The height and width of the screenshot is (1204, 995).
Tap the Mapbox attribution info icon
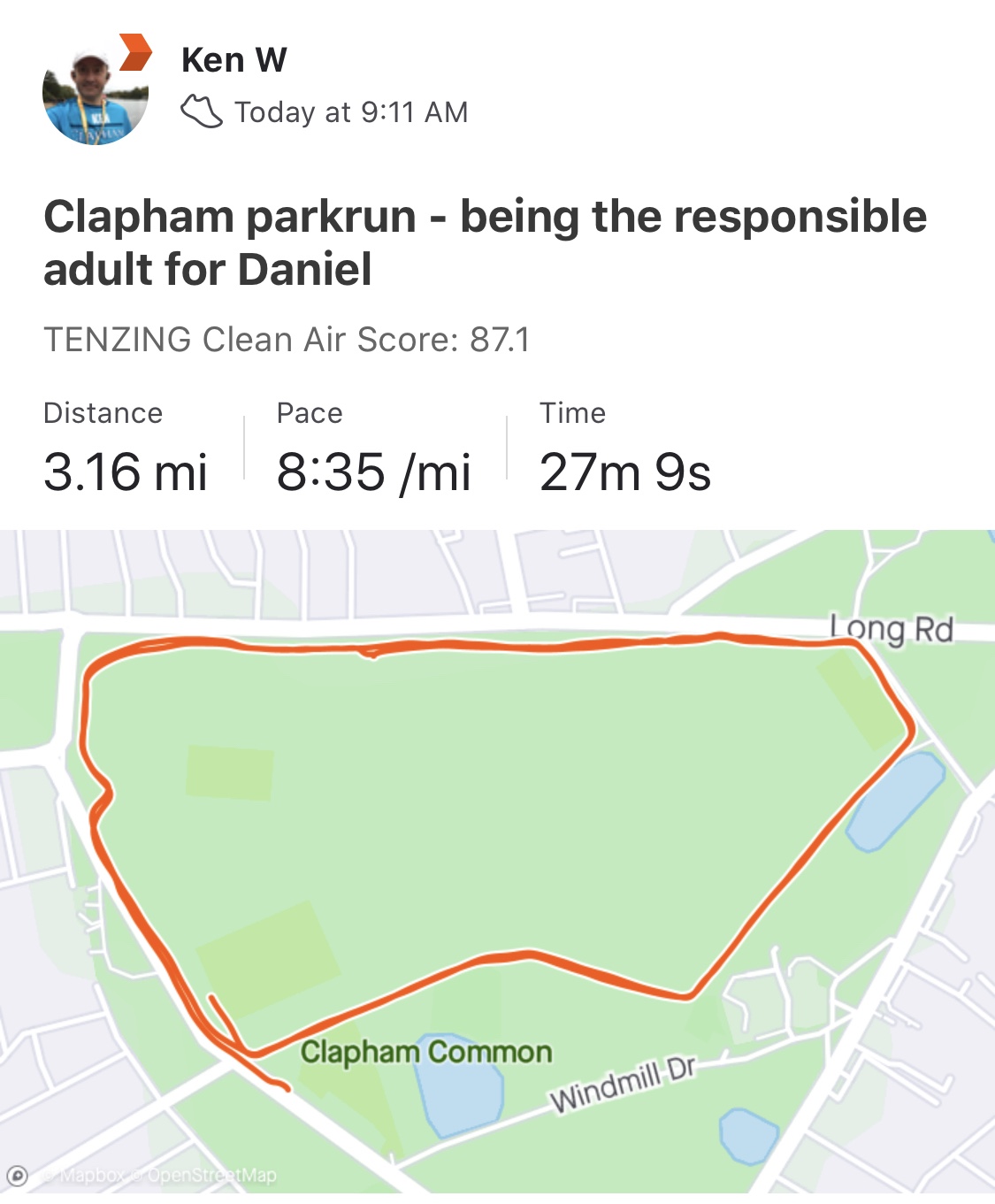18,1176
